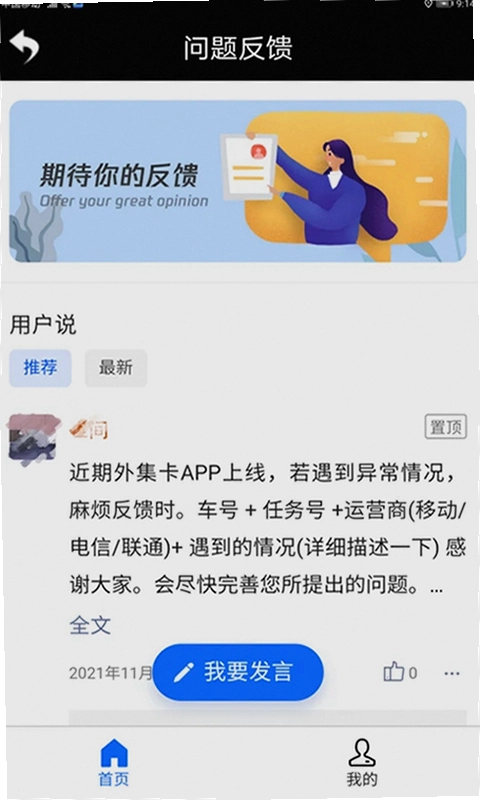This screenshot has width=480, height=800.
Task: Go to the 首页 tab
Action: pyautogui.click(x=114, y=762)
